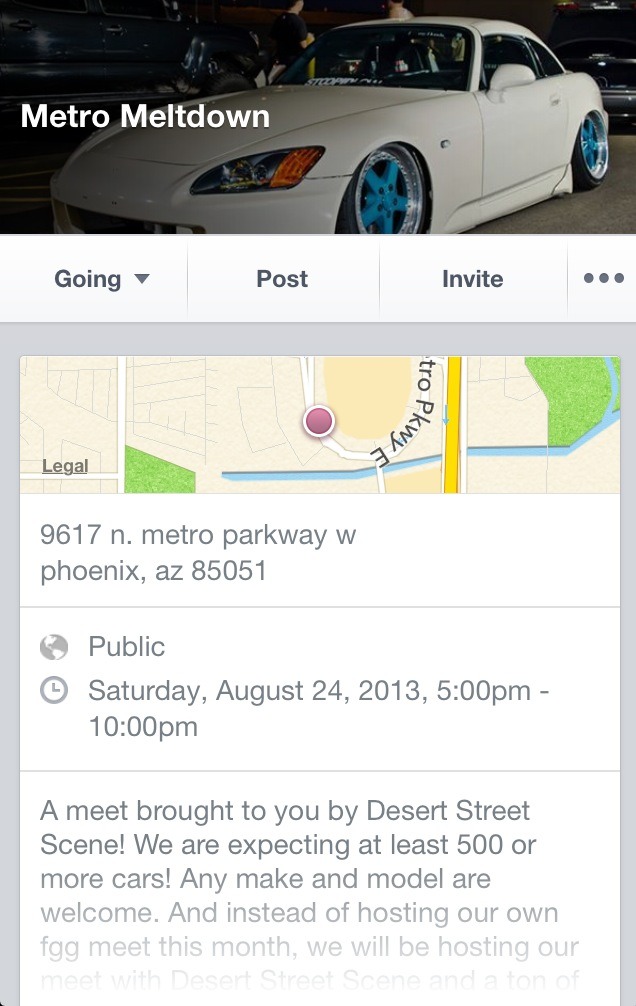Open the 9617 n. metro parkway address
The height and width of the screenshot is (1006, 636).
[198, 552]
